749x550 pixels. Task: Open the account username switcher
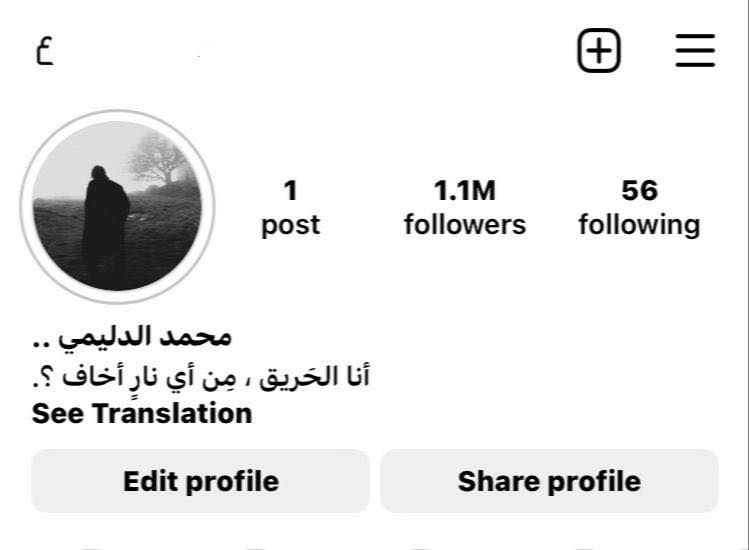[43, 50]
